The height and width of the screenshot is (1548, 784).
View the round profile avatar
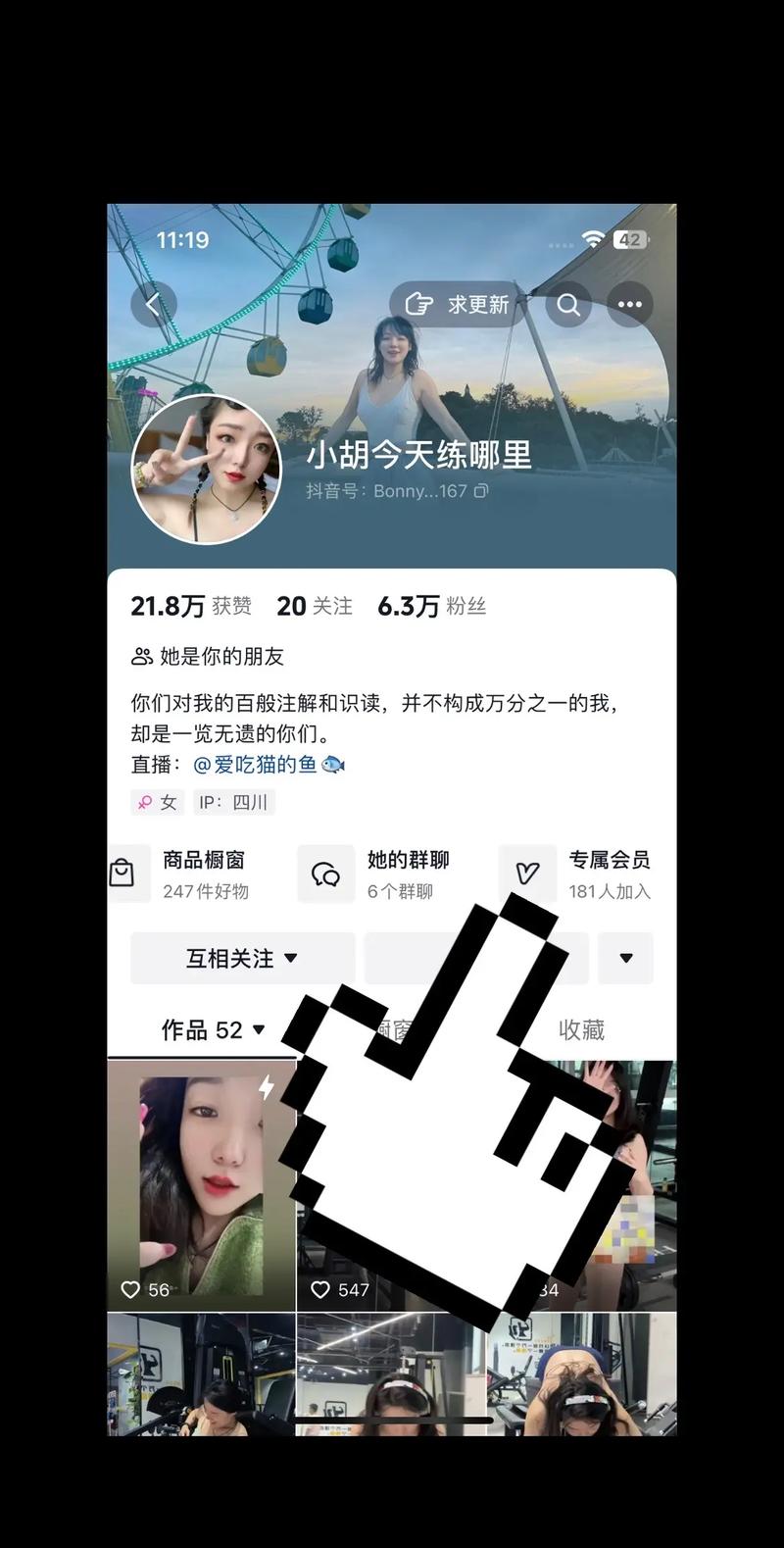pyautogui.click(x=206, y=470)
